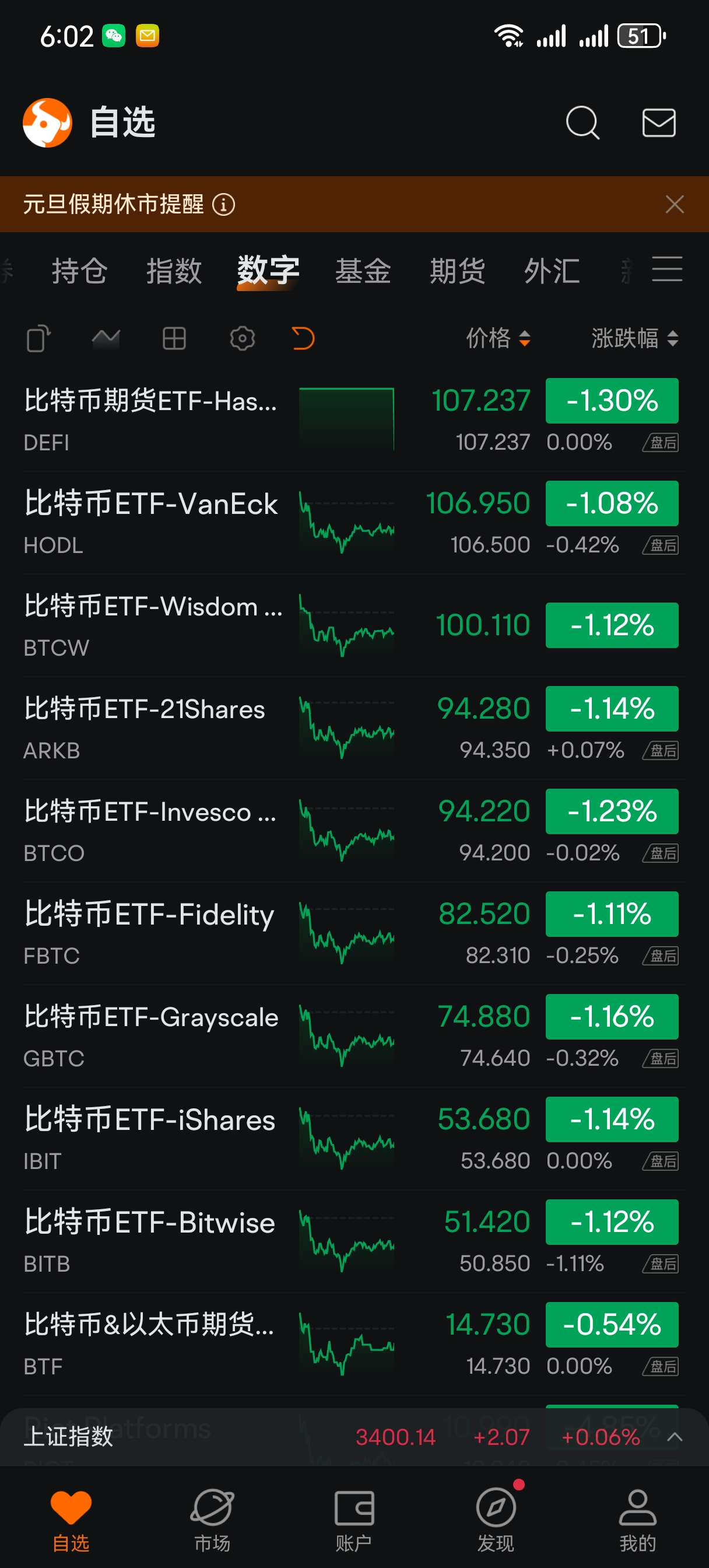Viewport: 709px width, 1568px height.
Task: Switch to the 指数 tab
Action: point(174,271)
